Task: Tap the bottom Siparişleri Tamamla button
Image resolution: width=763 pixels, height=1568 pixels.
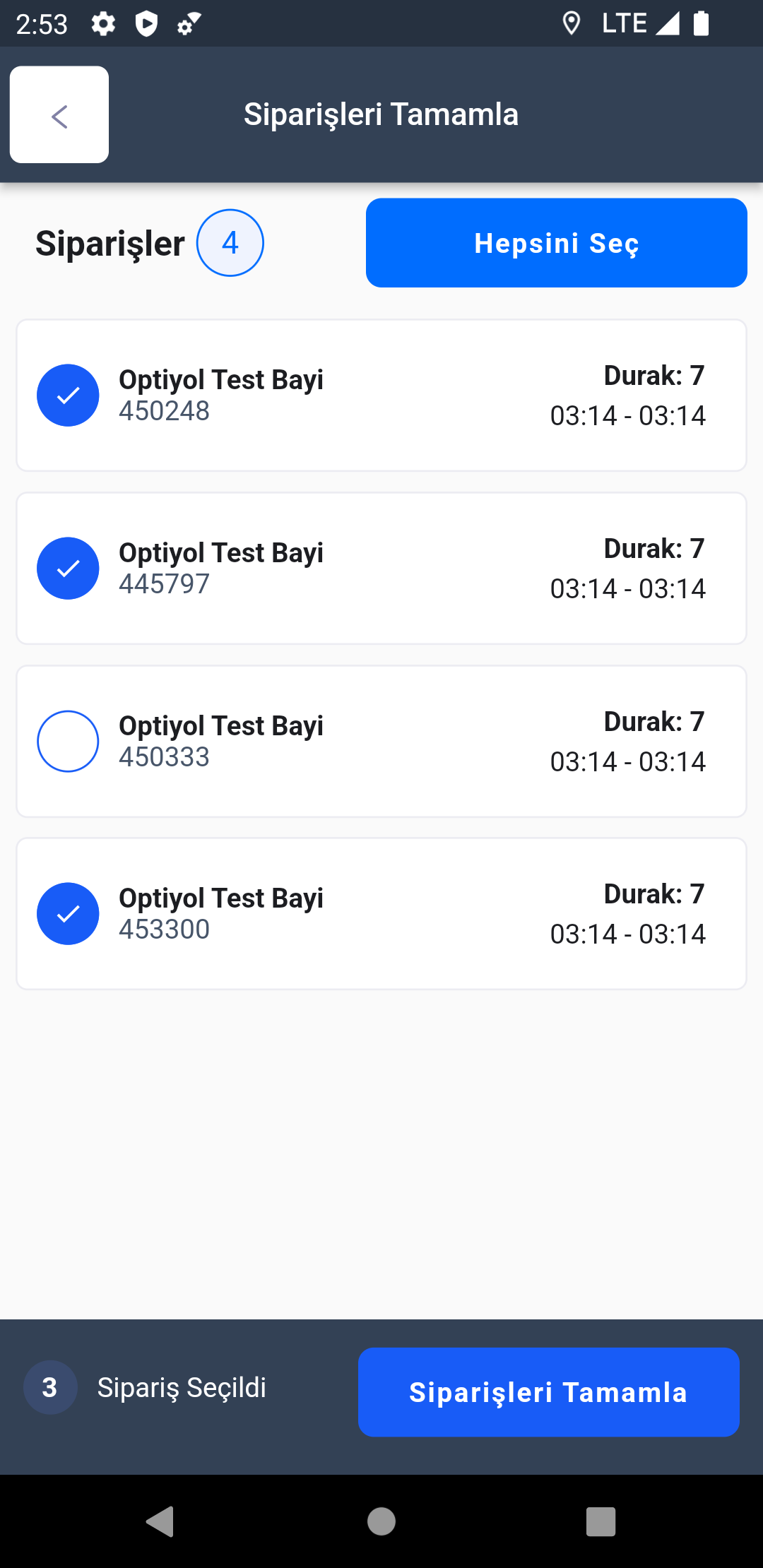Action: click(x=549, y=1392)
